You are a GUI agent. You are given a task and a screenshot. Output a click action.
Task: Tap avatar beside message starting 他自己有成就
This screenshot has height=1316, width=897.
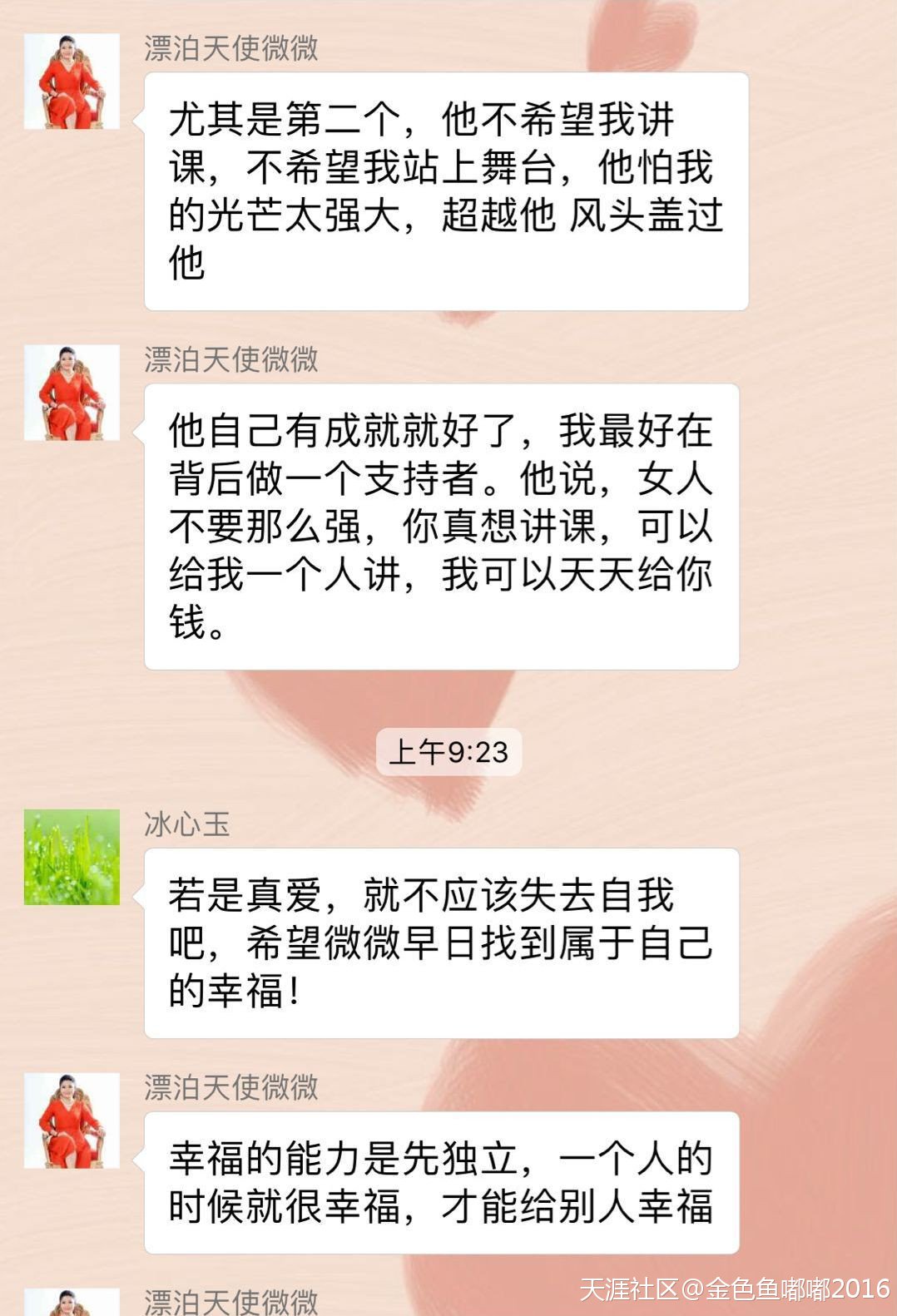coord(72,393)
